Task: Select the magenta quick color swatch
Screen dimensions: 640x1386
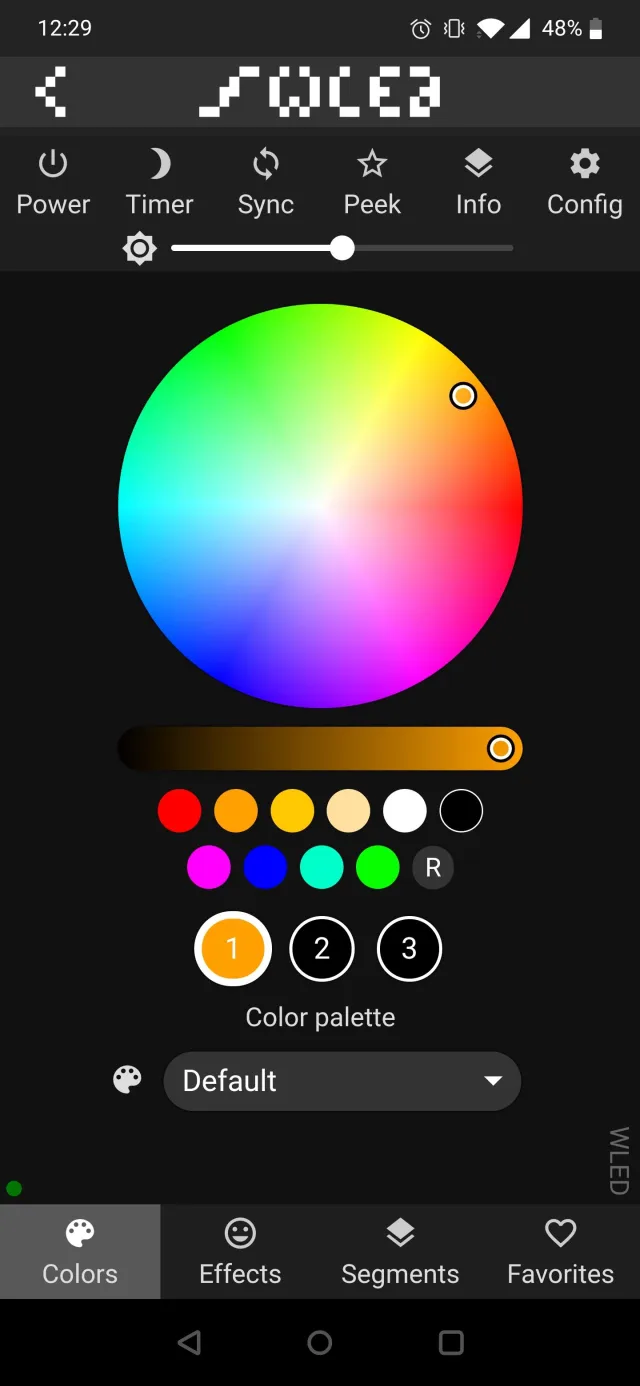Action: (209, 867)
